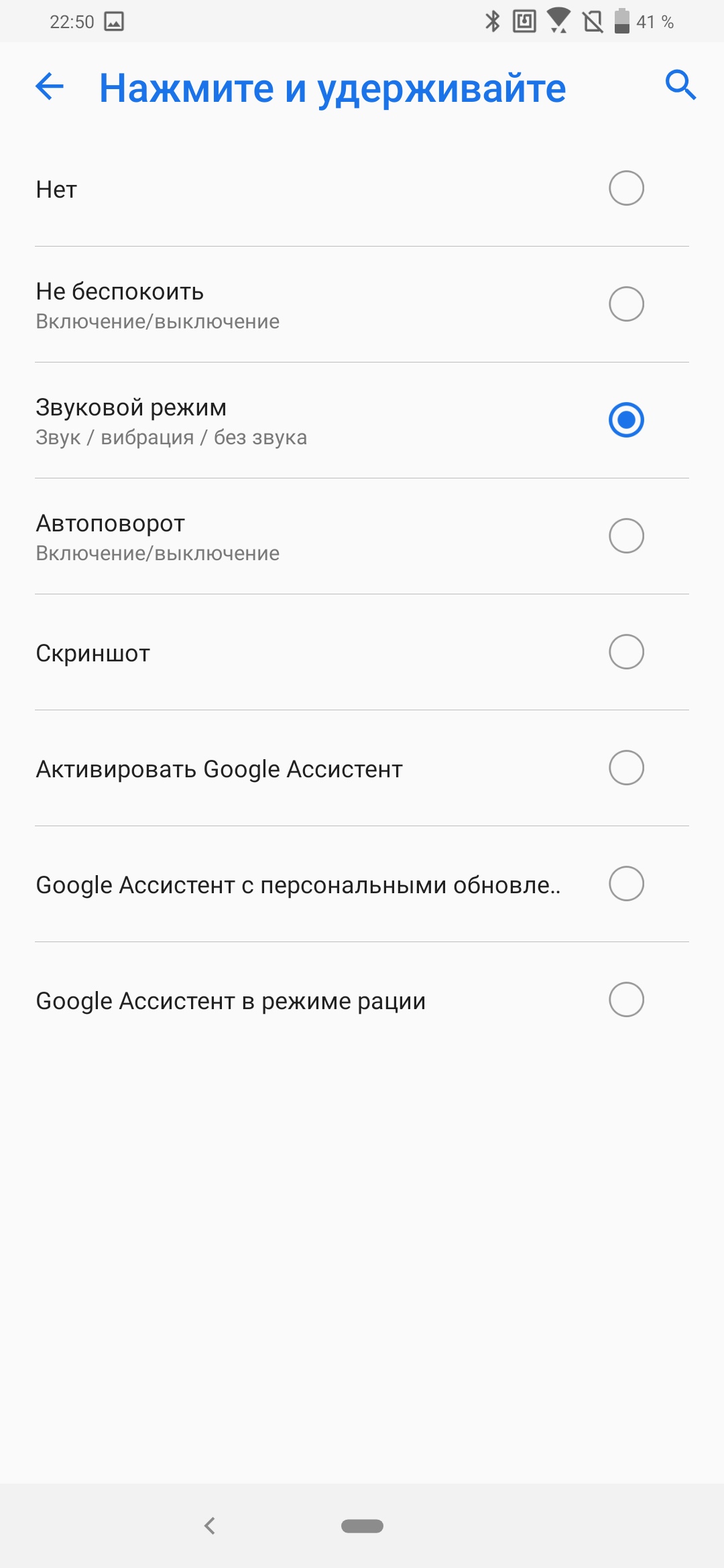Viewport: 724px width, 1568px height.
Task: Choose "Google Ассистент в режиме рации"
Action: pos(626,1000)
